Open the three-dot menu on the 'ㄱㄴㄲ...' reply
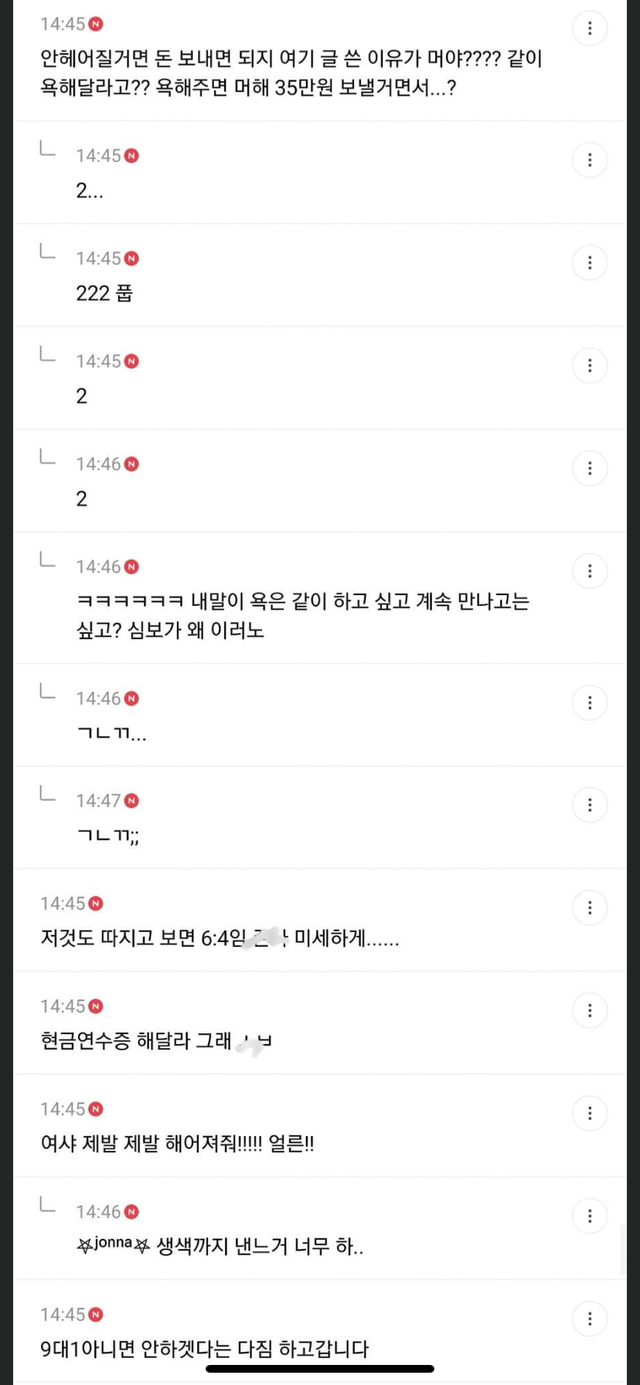640x1385 pixels. click(x=590, y=702)
